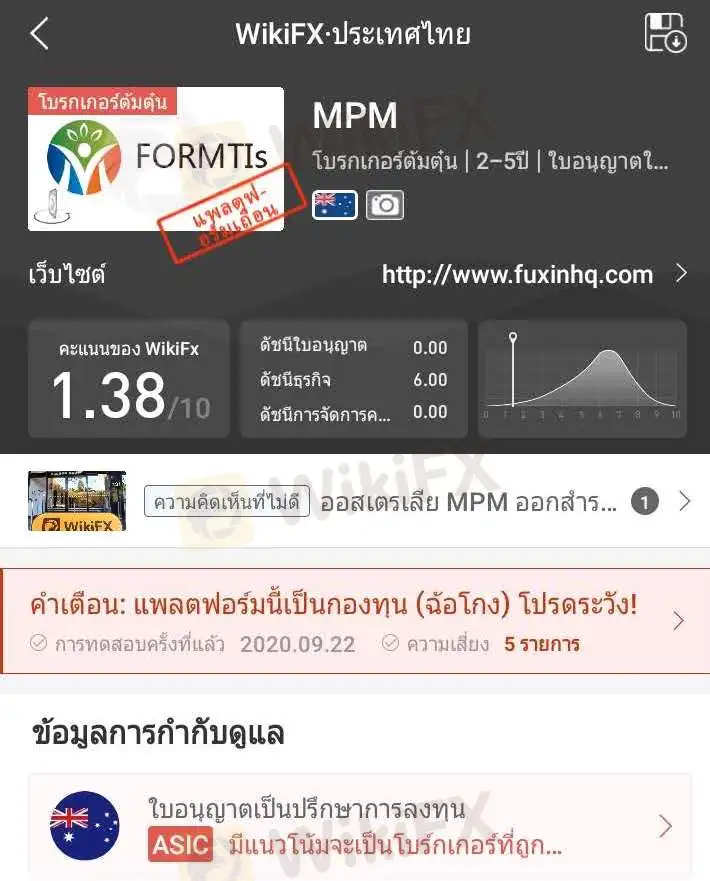Open the WikiFX score card showing 1.38
The image size is (710, 881).
pos(129,379)
